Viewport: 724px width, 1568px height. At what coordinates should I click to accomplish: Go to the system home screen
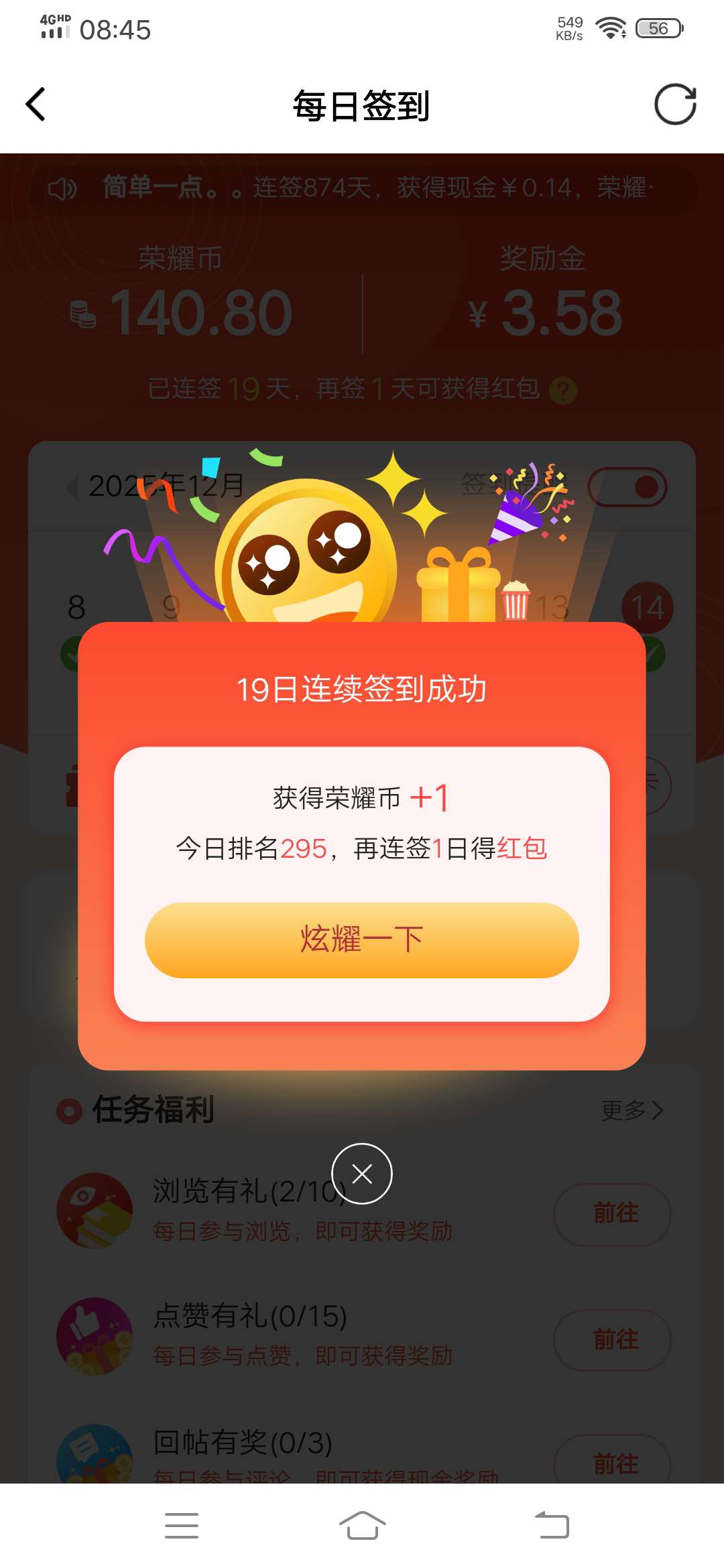[x=362, y=1525]
